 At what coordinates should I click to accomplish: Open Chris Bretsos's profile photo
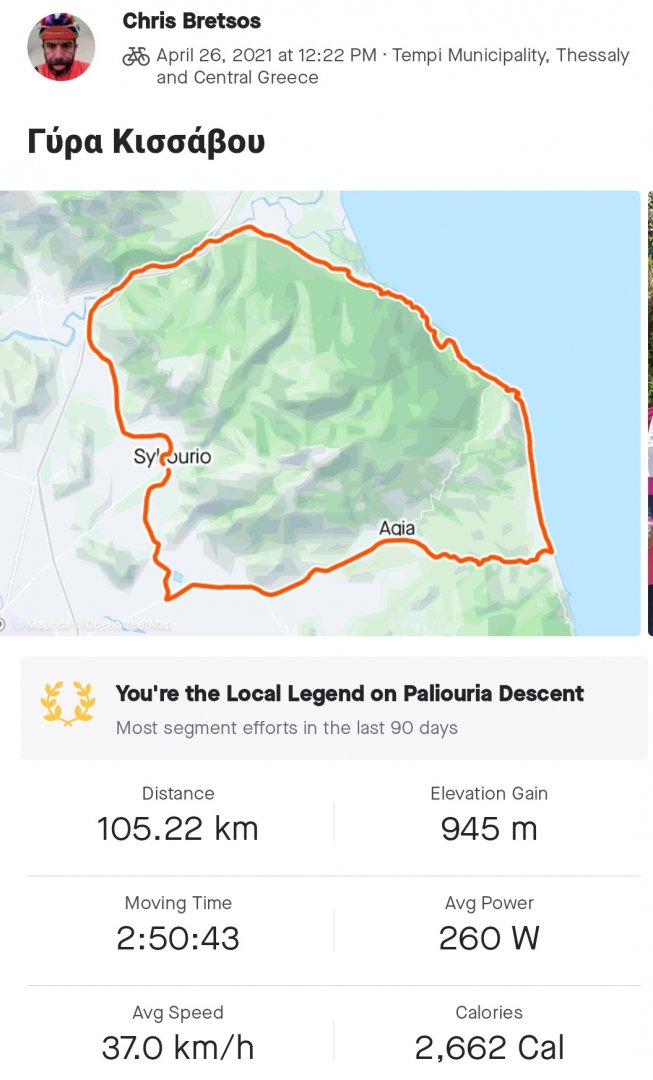point(61,47)
